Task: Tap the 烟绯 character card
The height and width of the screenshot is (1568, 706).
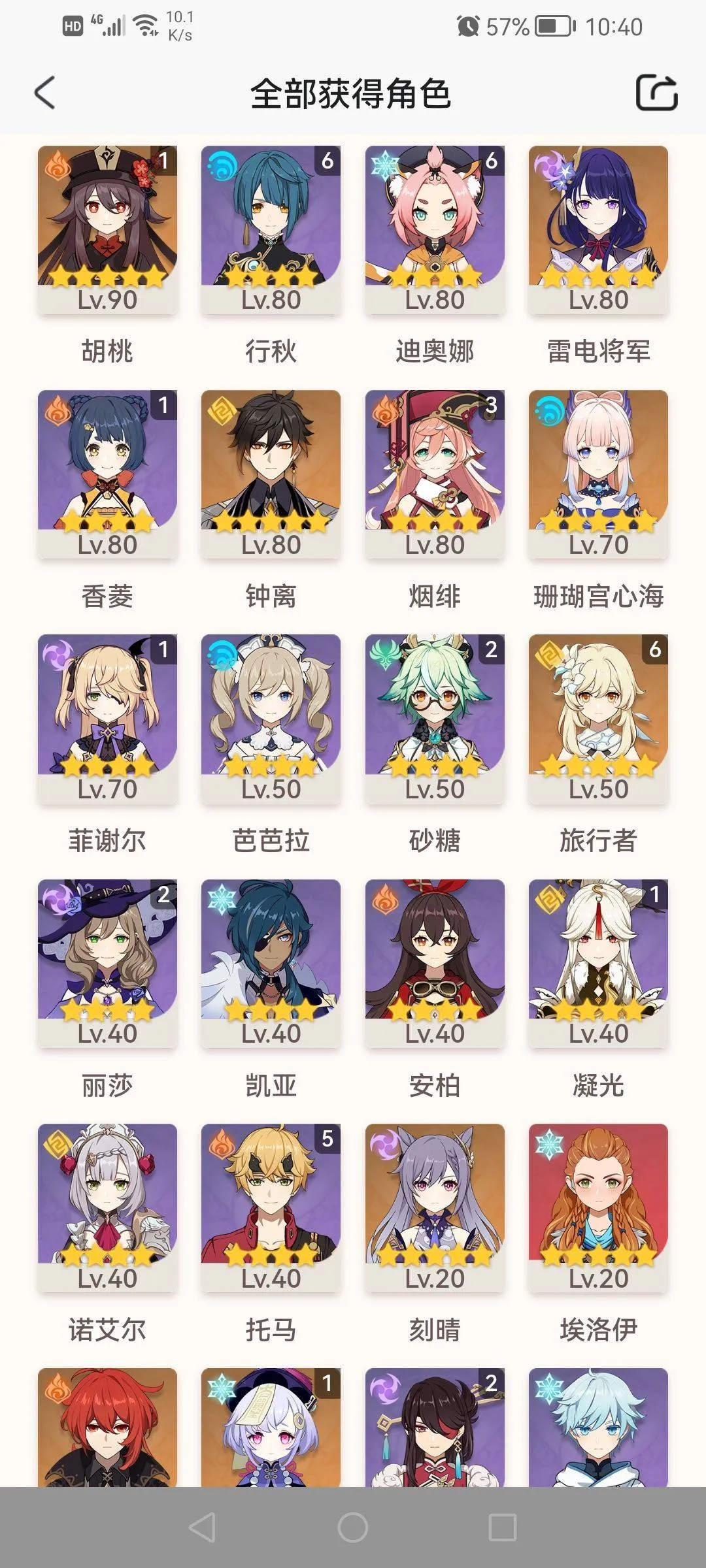Action: point(435,474)
